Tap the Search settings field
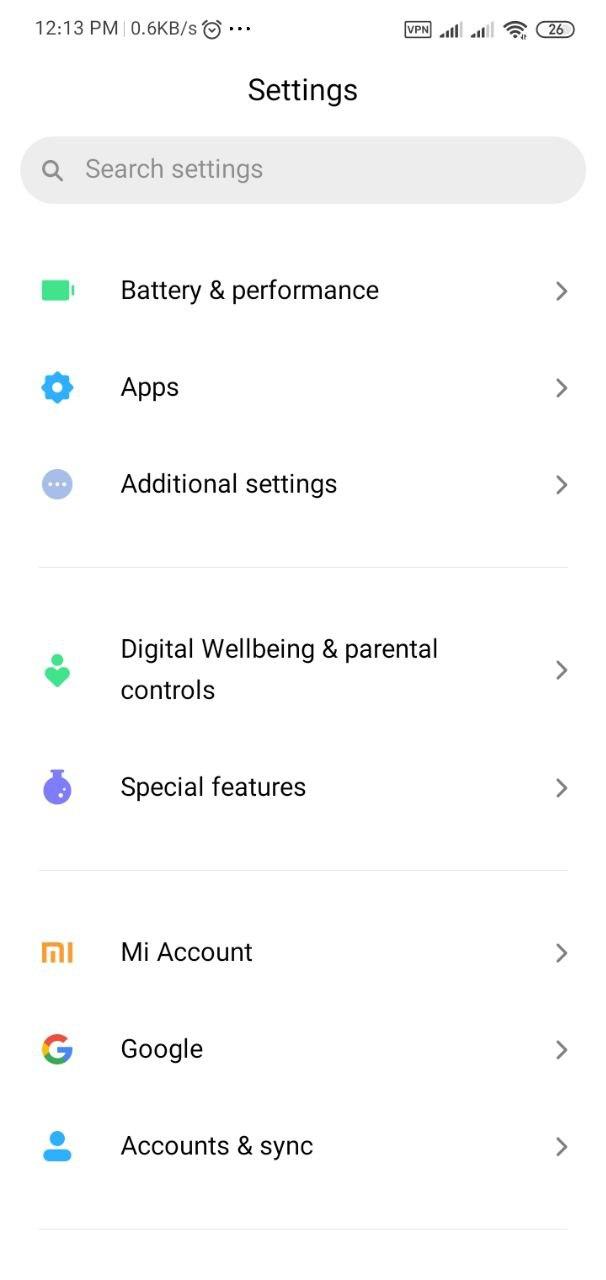 click(x=302, y=170)
